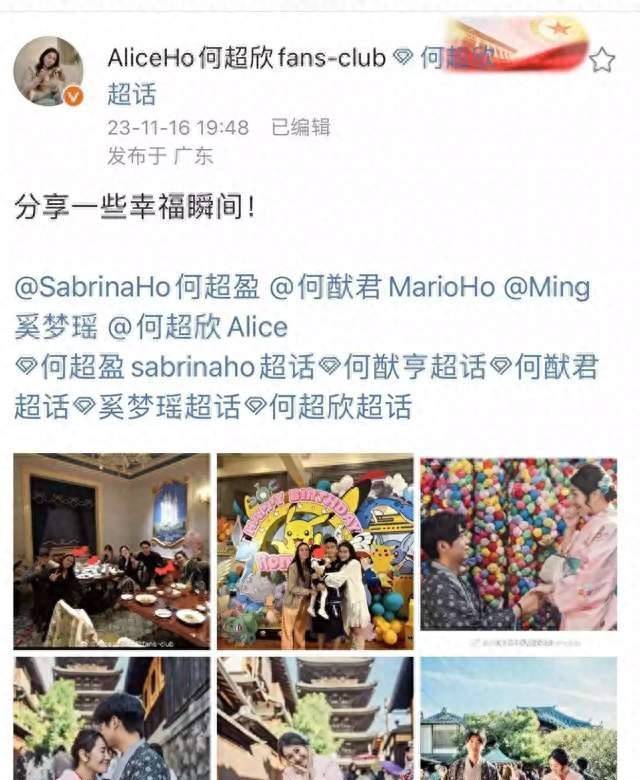The height and width of the screenshot is (780, 640).
Task: View the Pikachu birthday party photo
Action: 315,550
